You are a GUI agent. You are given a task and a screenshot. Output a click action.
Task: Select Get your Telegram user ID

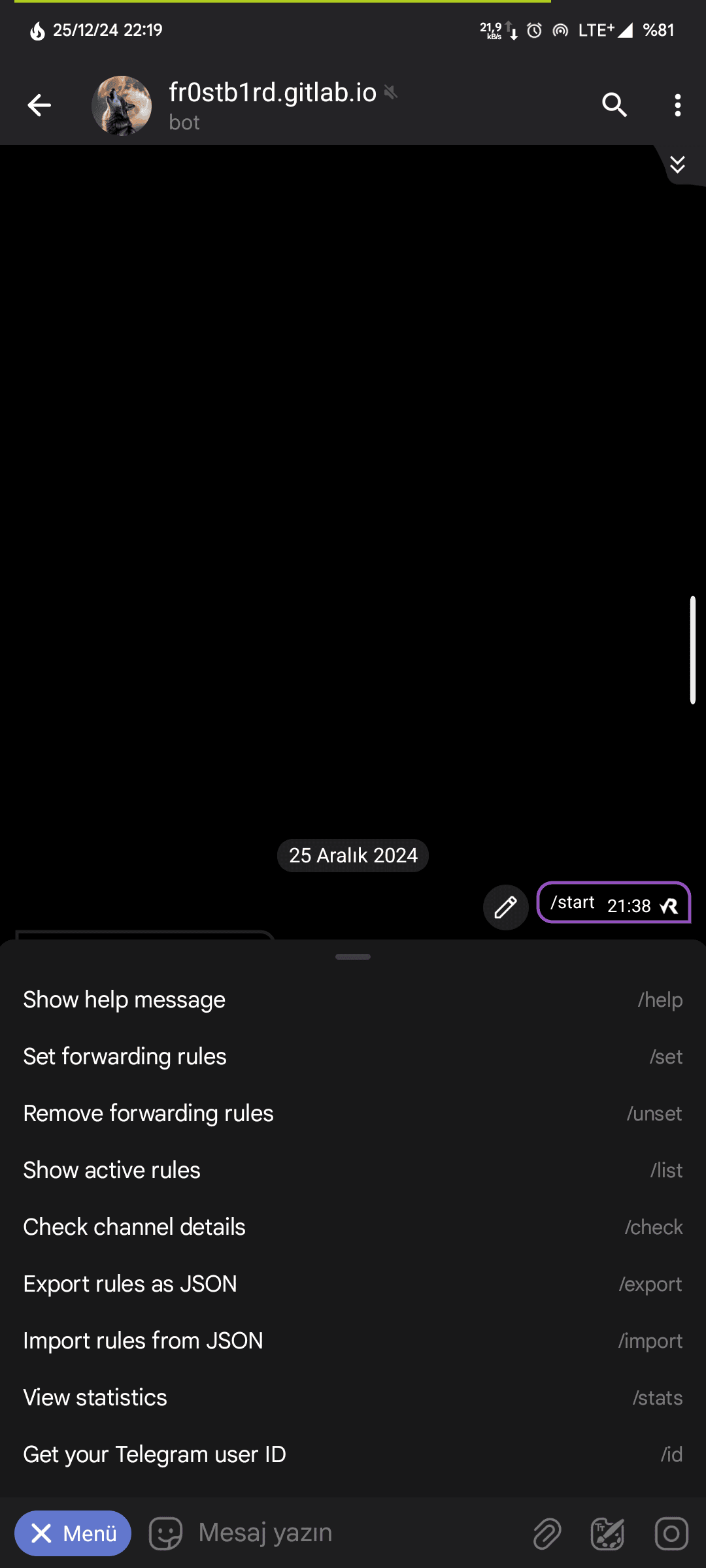click(x=353, y=1454)
